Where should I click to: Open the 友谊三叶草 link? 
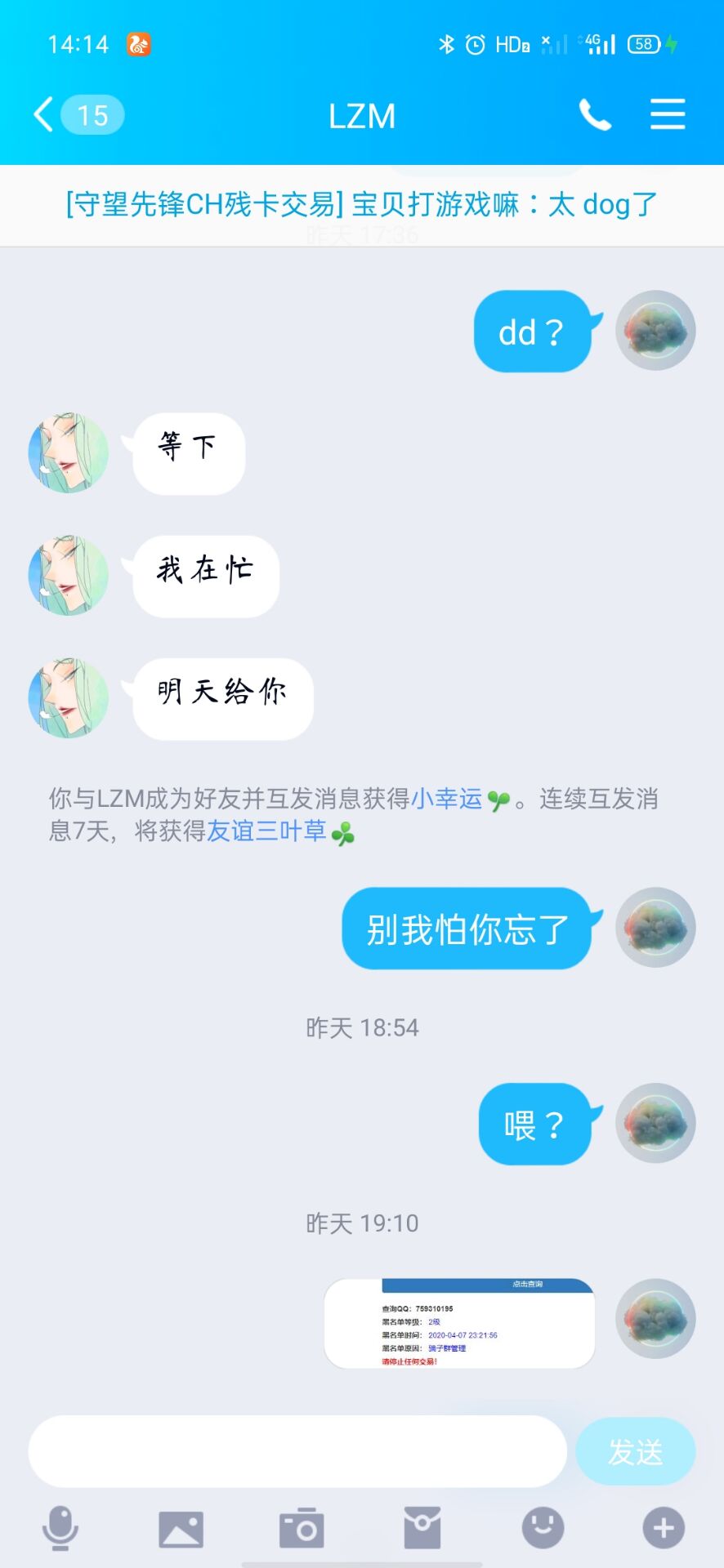266,831
